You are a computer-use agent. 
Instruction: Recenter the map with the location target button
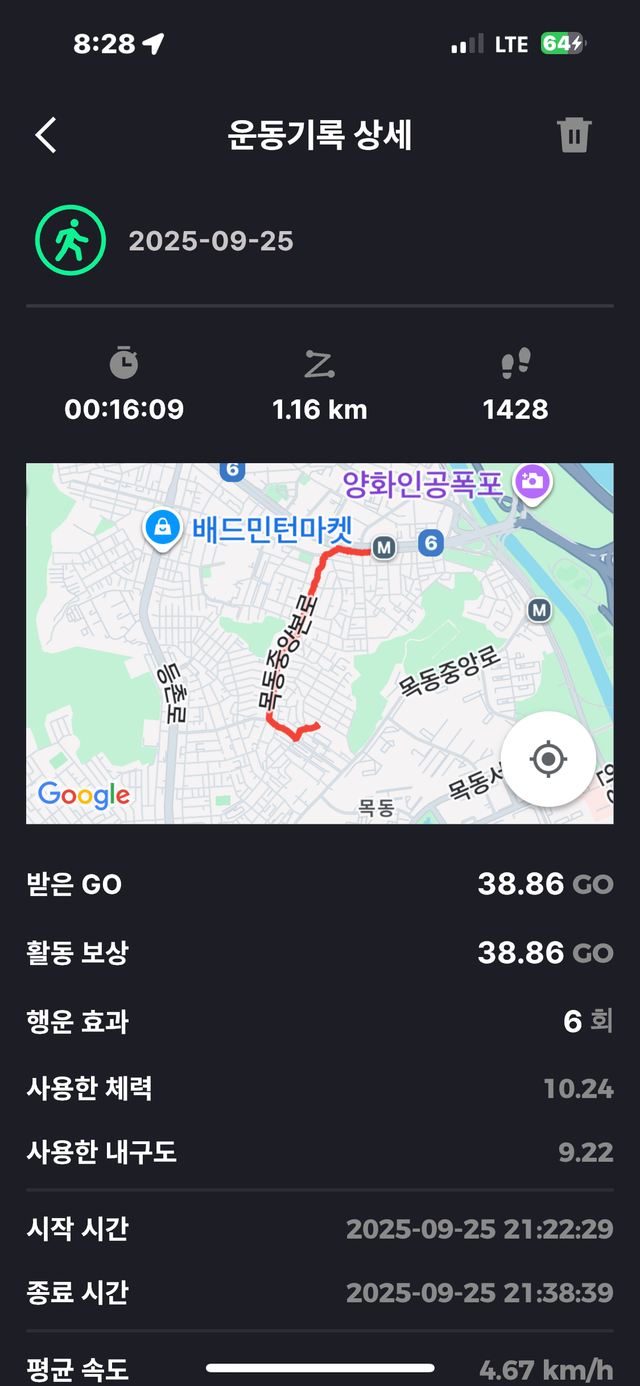[548, 759]
